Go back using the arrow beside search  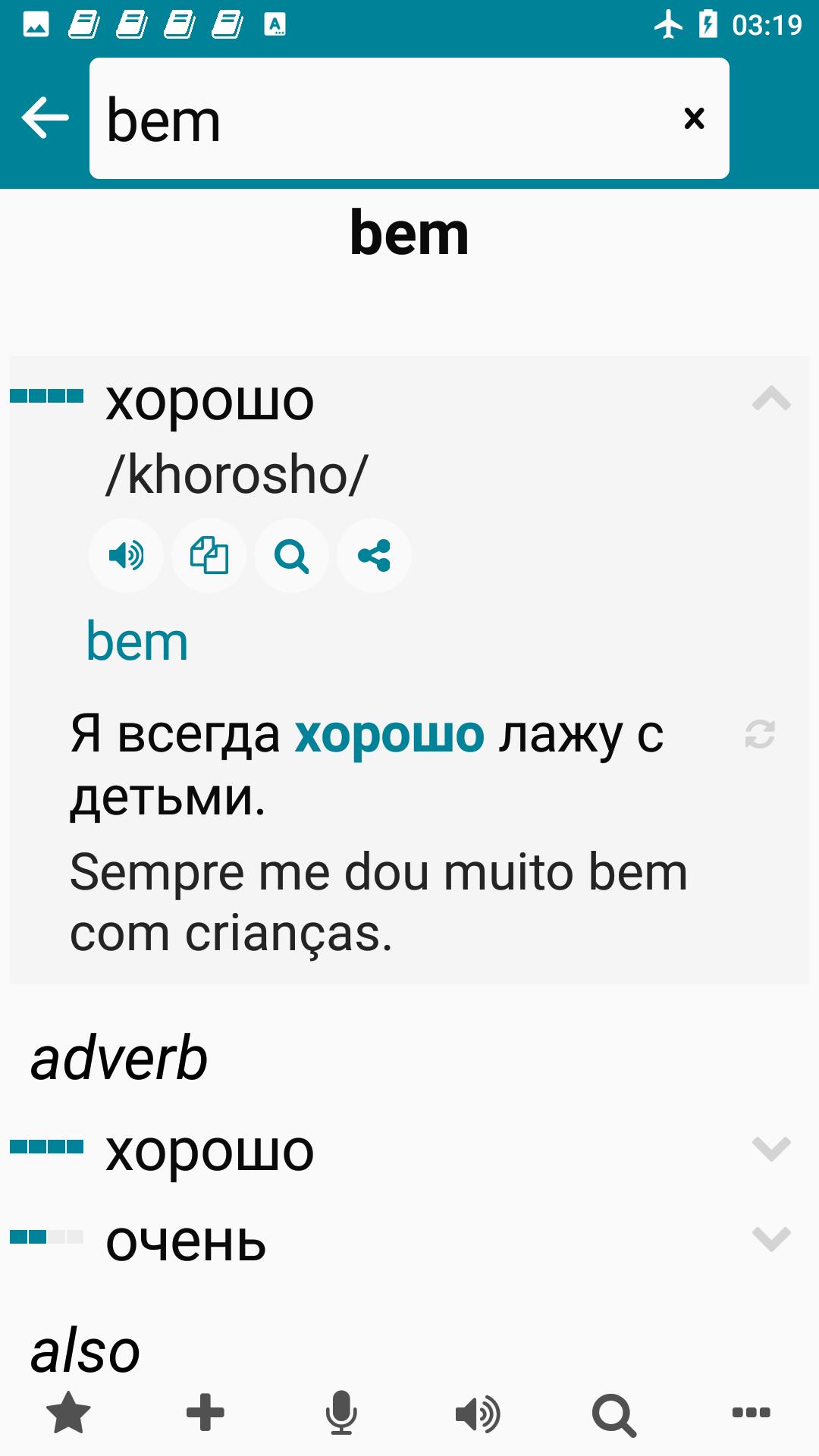(x=45, y=118)
